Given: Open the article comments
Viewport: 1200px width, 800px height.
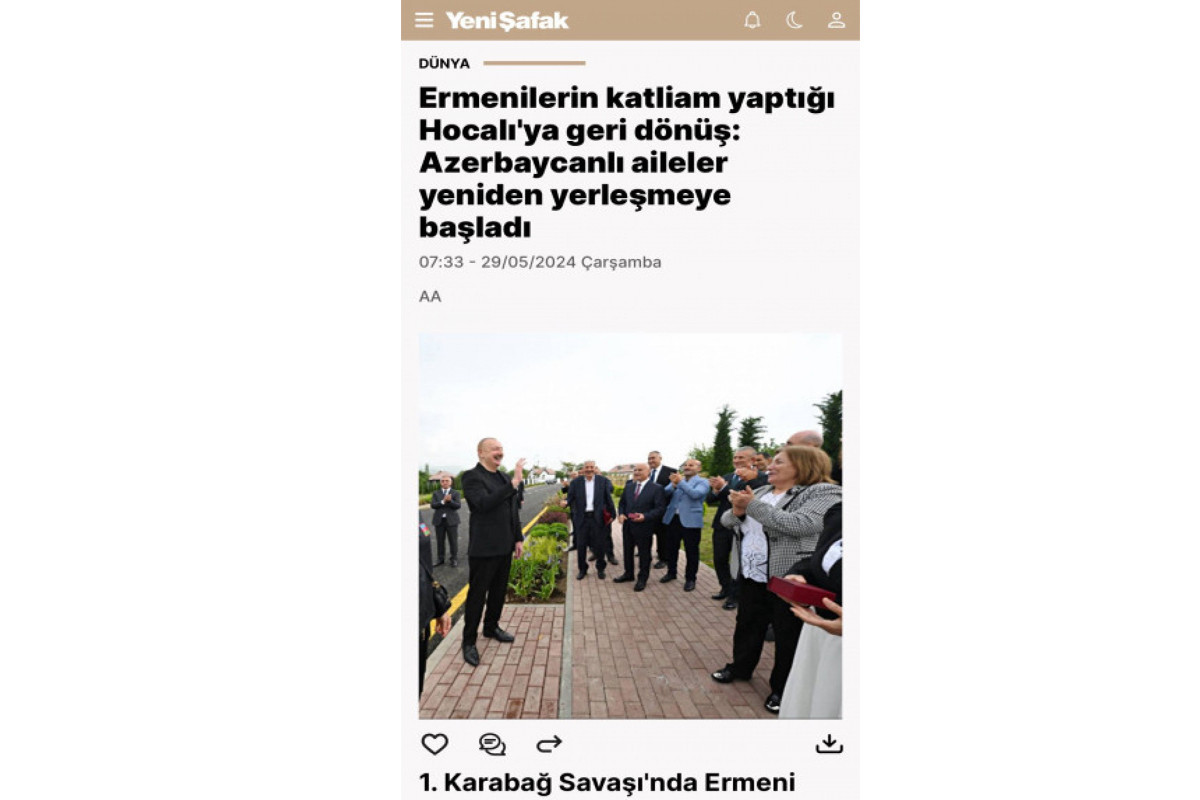Looking at the screenshot, I should pyautogui.click(x=492, y=744).
